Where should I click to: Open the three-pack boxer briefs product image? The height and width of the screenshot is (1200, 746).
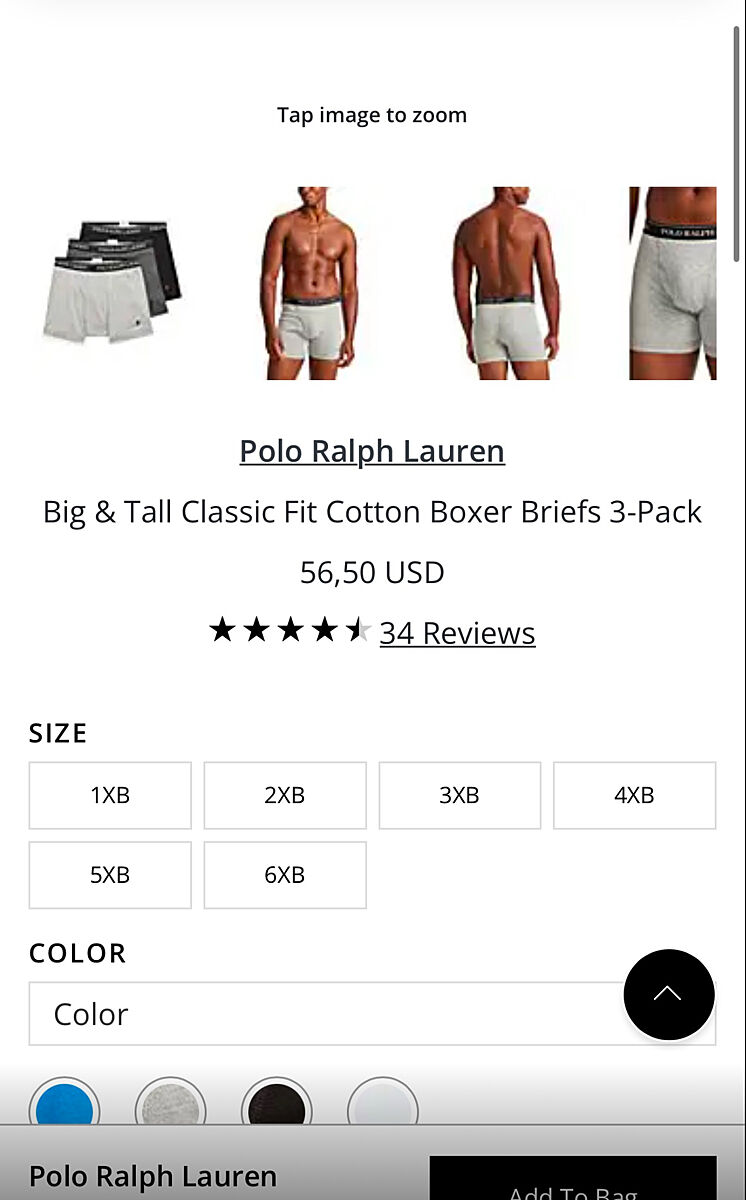113,282
